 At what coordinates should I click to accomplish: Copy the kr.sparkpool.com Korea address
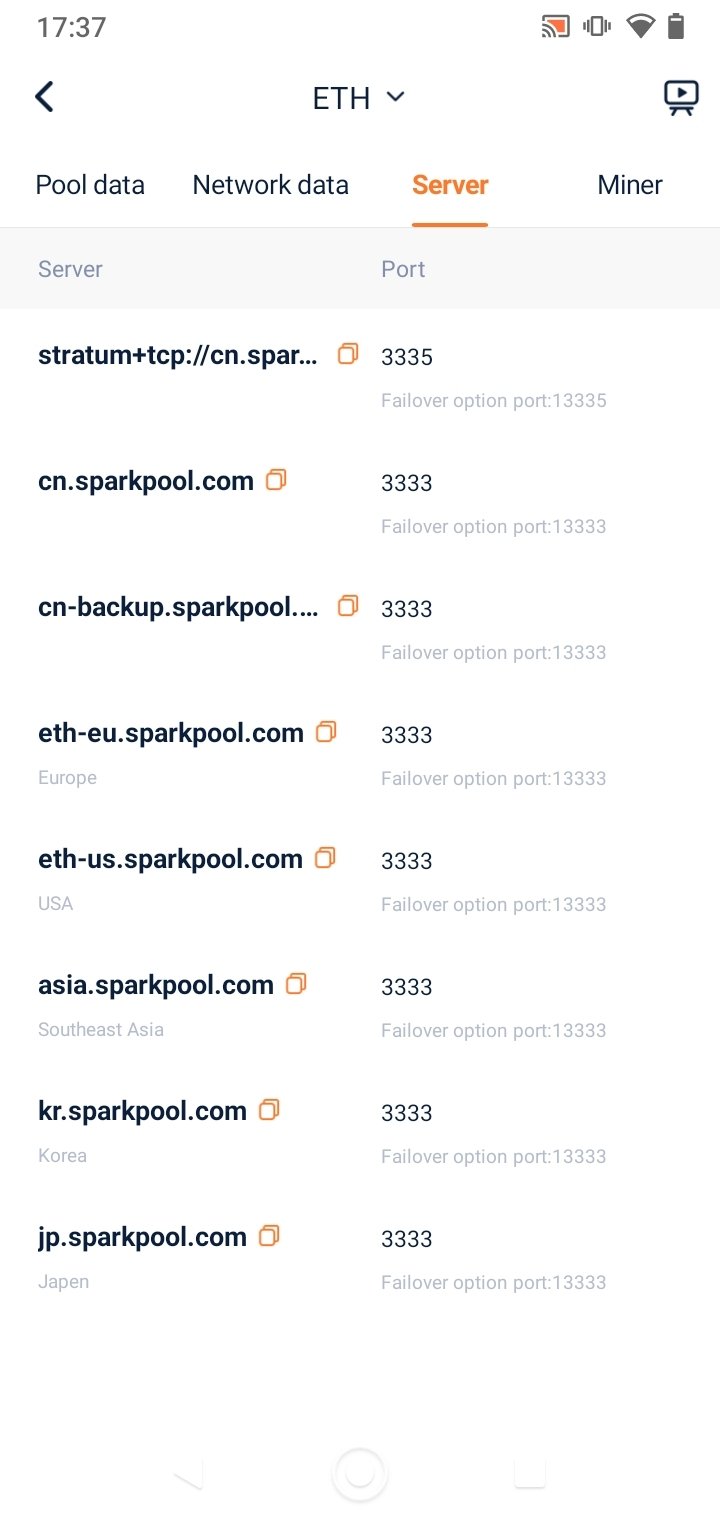coord(269,1109)
